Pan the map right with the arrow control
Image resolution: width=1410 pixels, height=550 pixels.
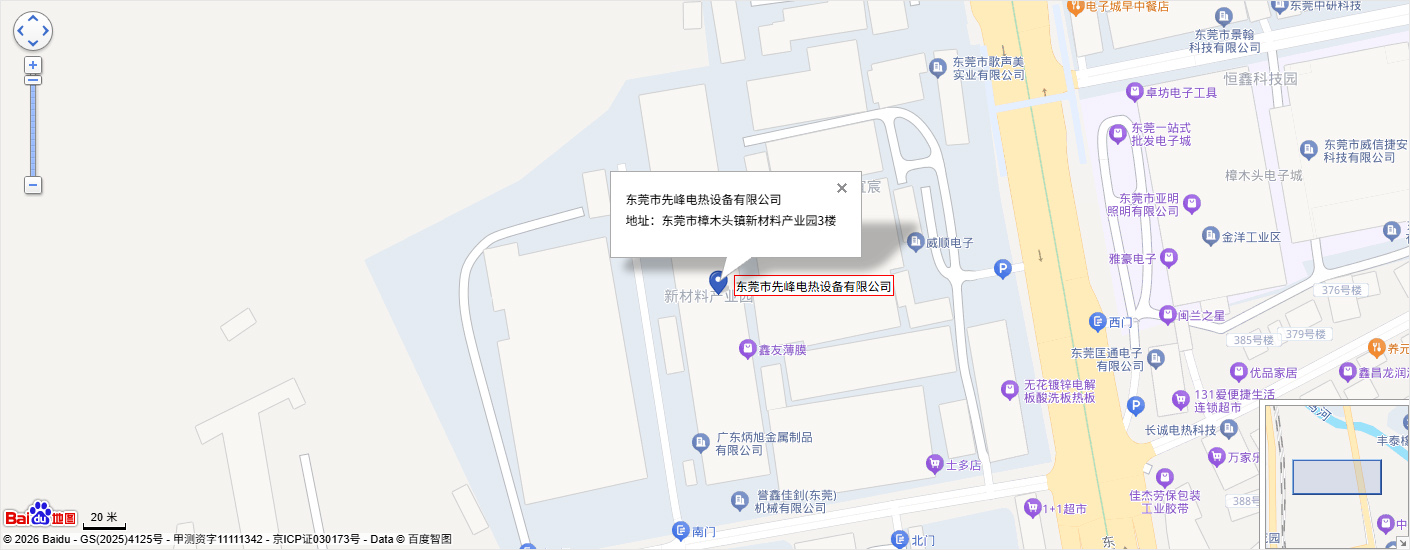46,31
